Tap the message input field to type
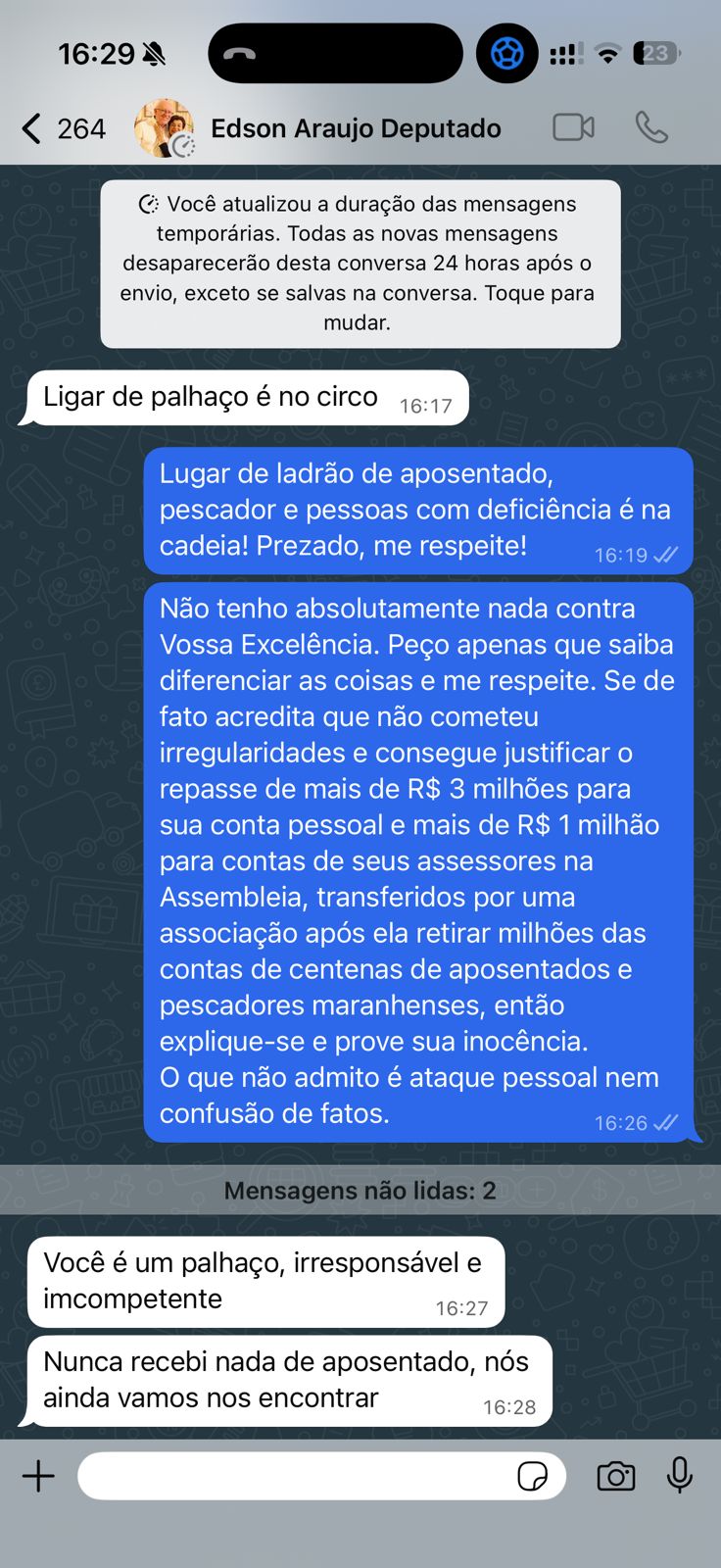Image resolution: width=721 pixels, height=1568 pixels. [294, 1476]
